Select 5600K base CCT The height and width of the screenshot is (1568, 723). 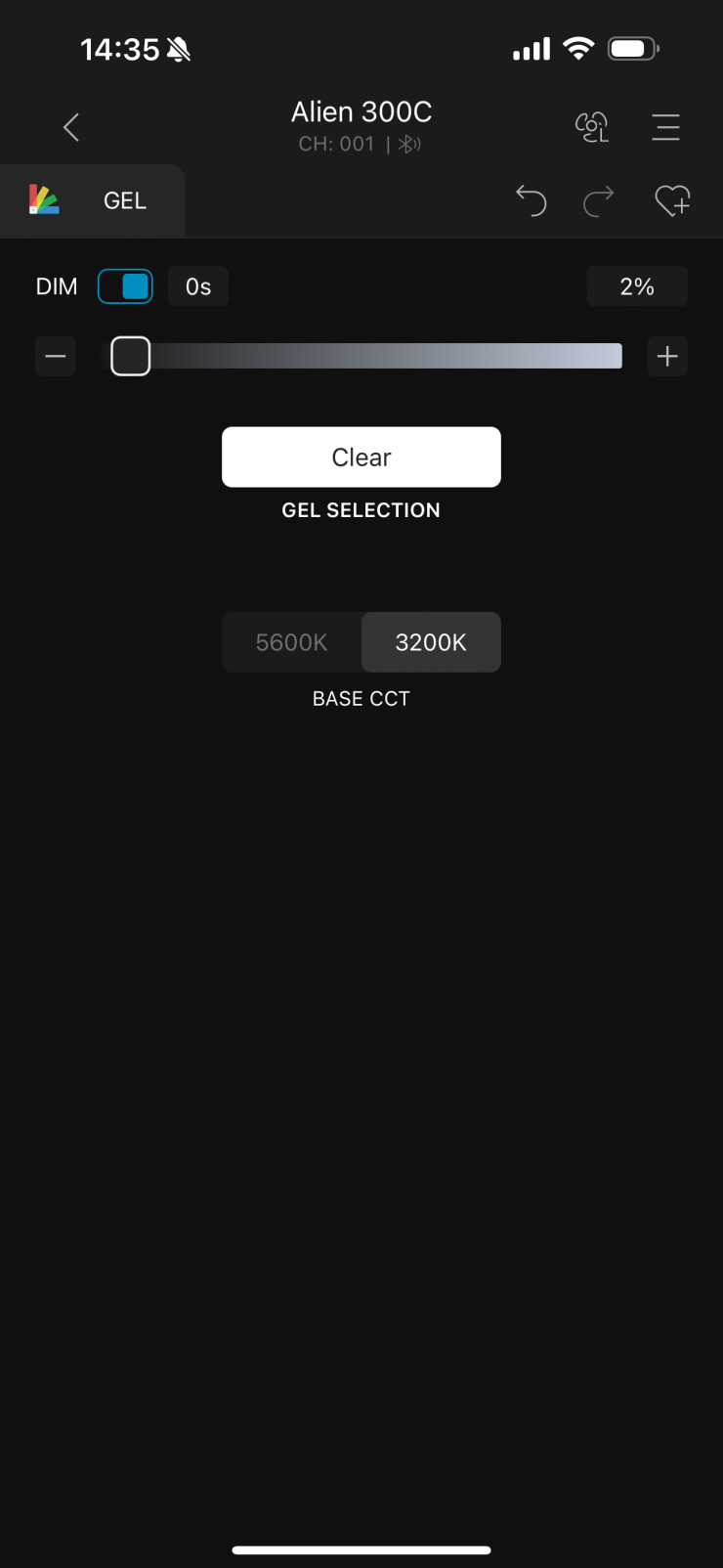[x=291, y=642]
